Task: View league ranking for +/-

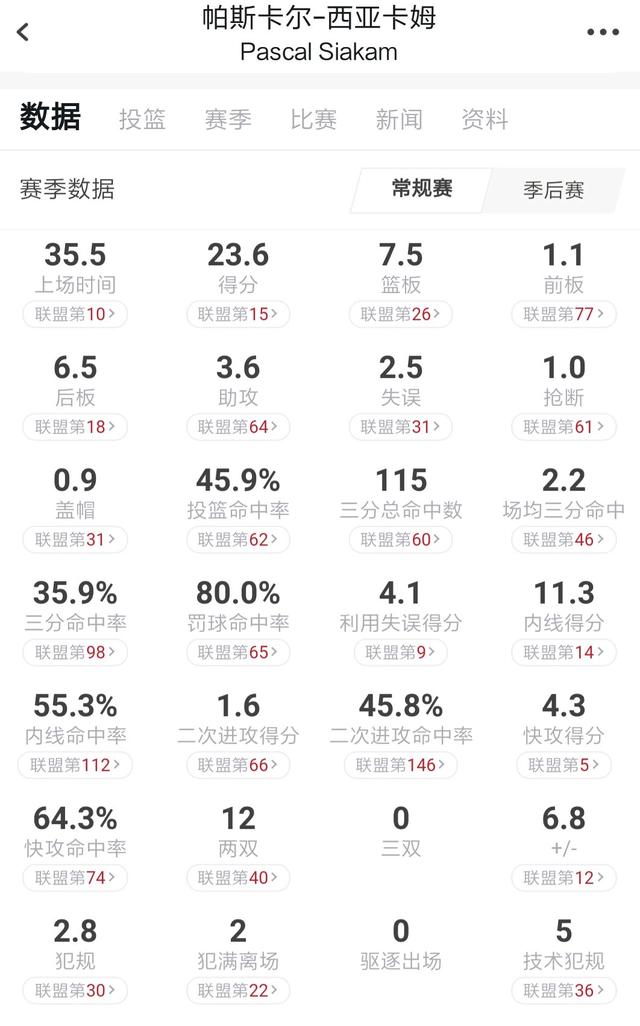Action: click(x=563, y=877)
